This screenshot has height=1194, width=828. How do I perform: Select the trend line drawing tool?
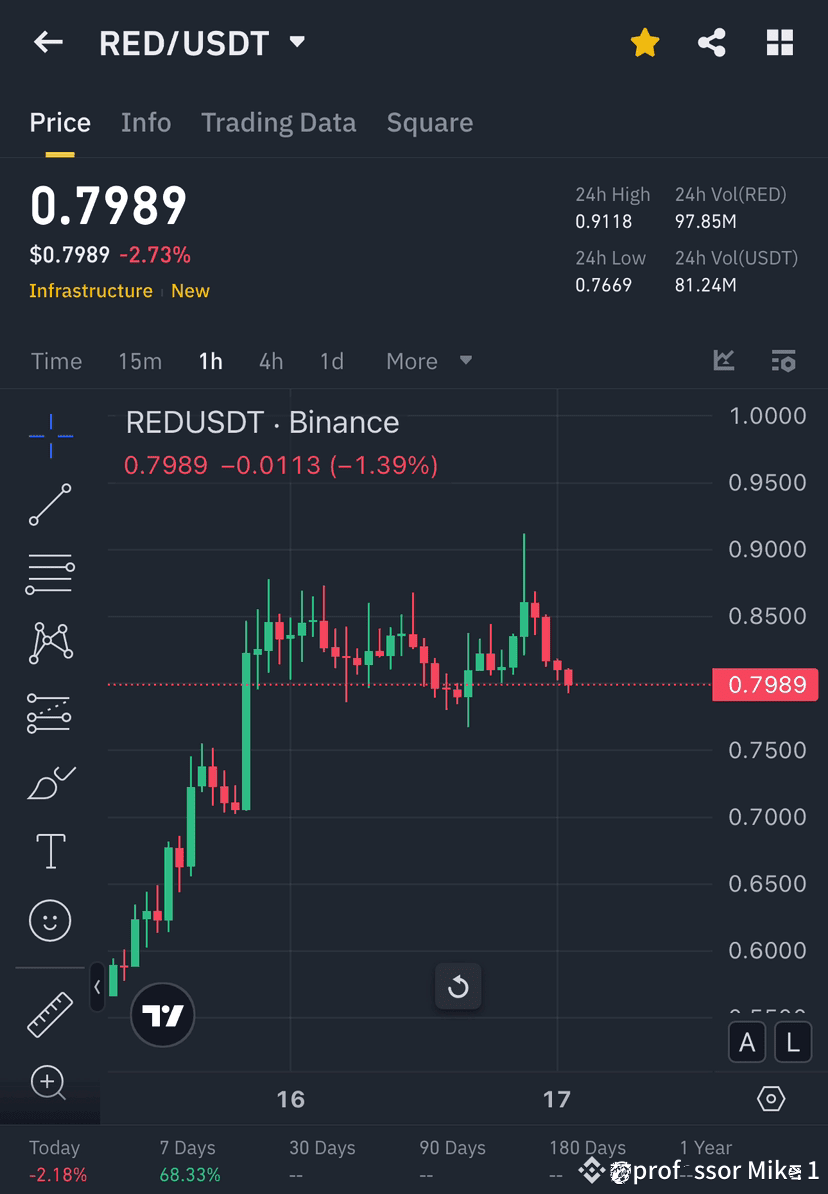pyautogui.click(x=50, y=505)
